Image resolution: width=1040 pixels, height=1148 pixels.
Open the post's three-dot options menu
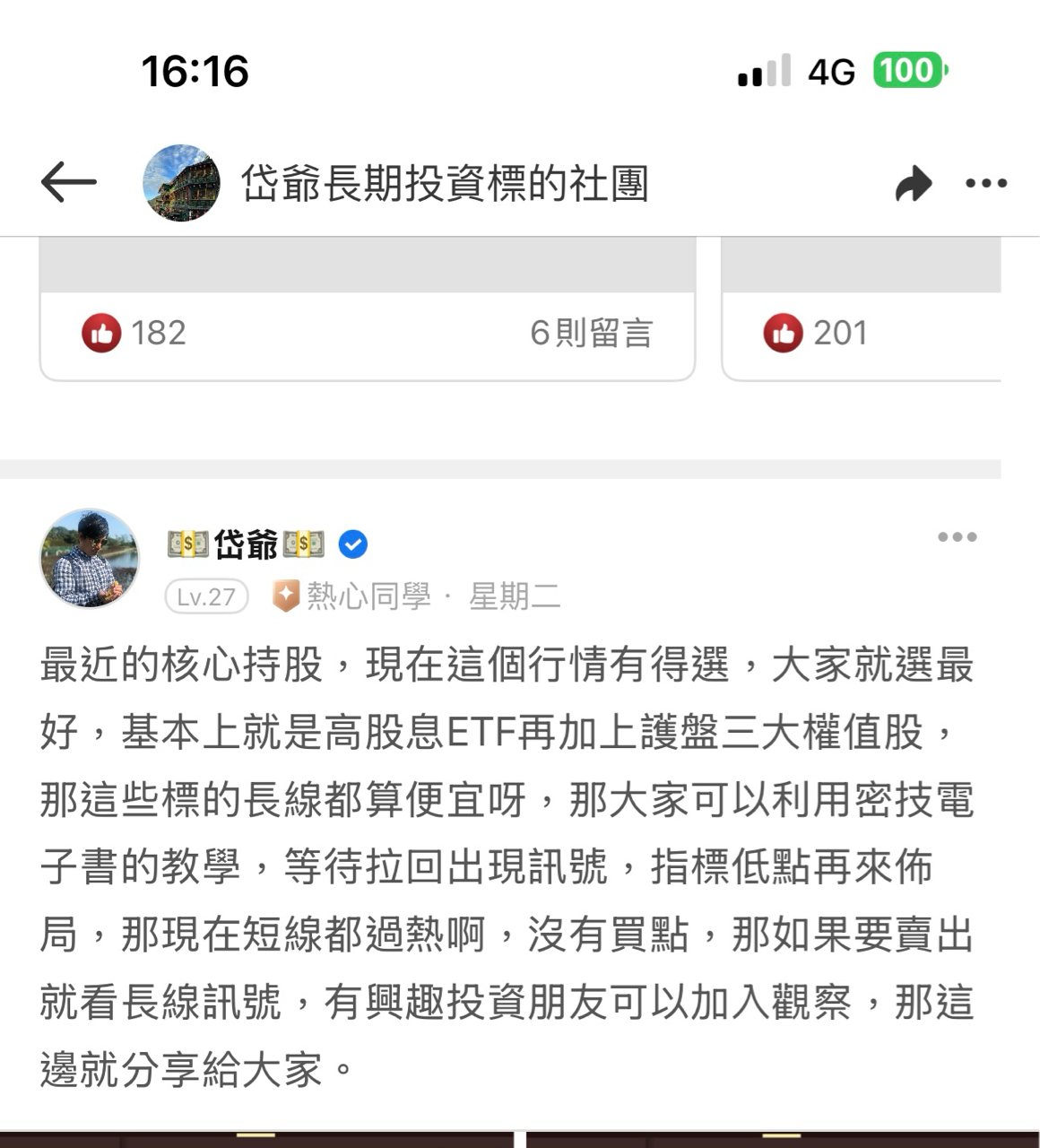(x=959, y=536)
